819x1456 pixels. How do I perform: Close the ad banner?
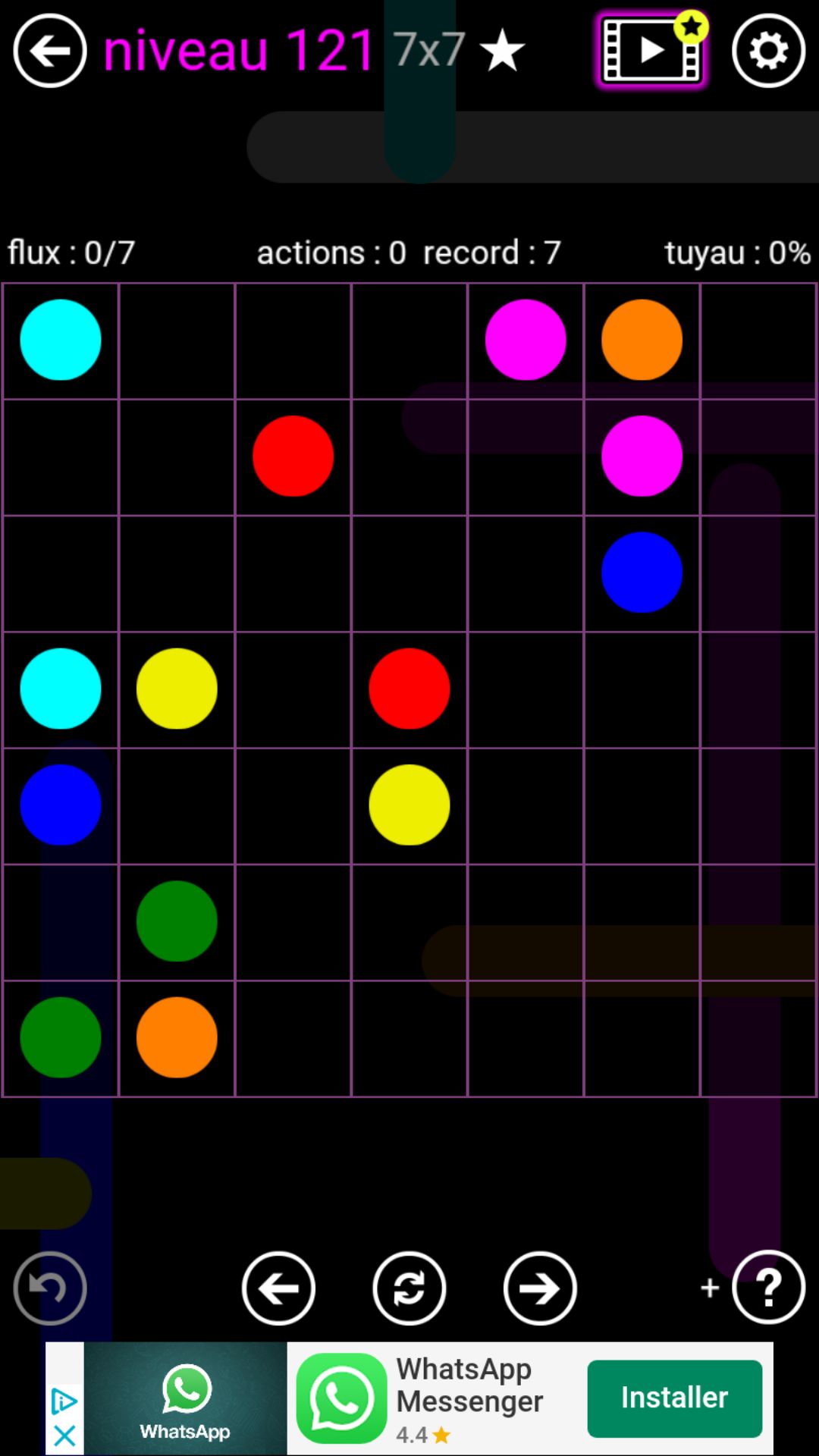click(x=64, y=1436)
